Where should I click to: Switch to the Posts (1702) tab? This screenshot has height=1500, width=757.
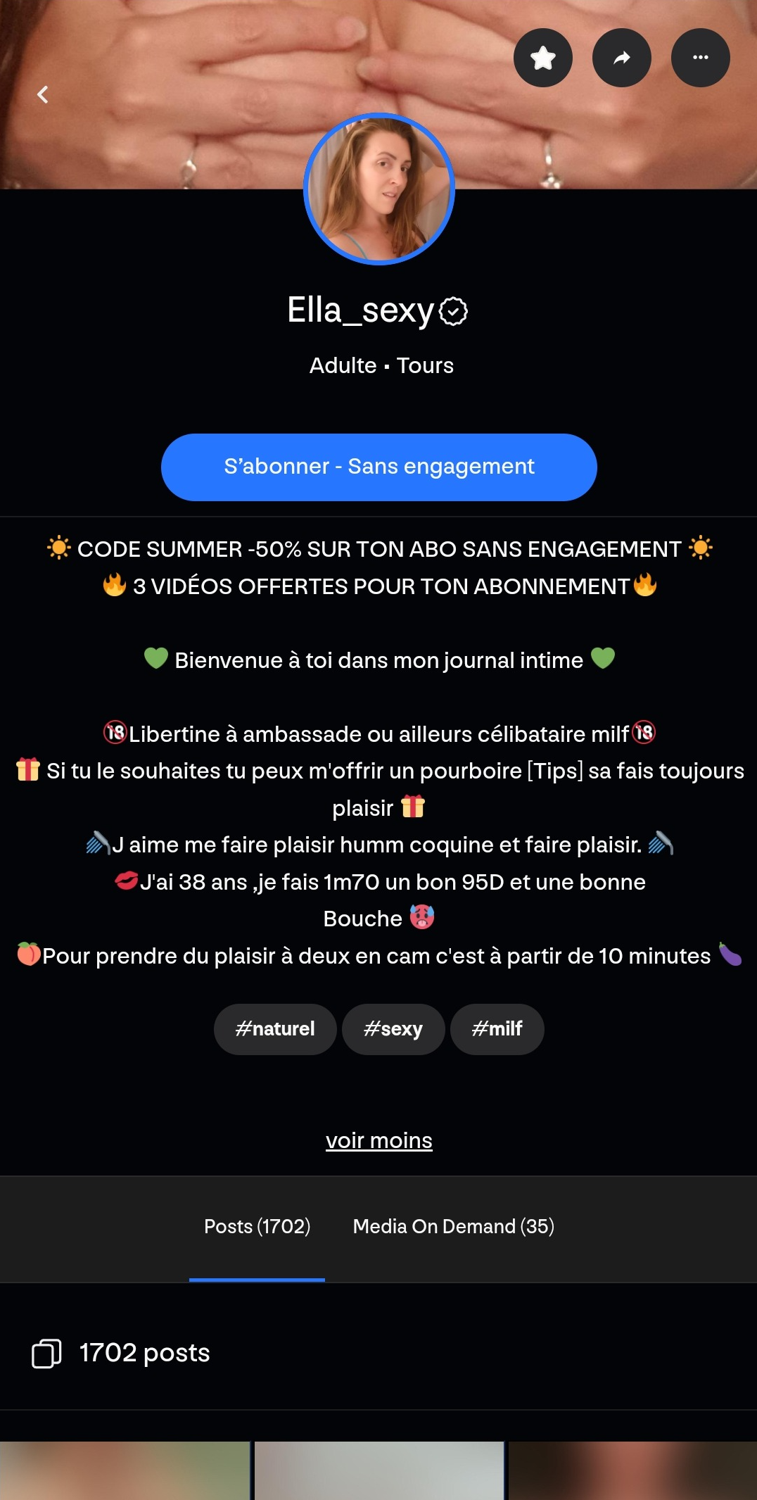257,1227
